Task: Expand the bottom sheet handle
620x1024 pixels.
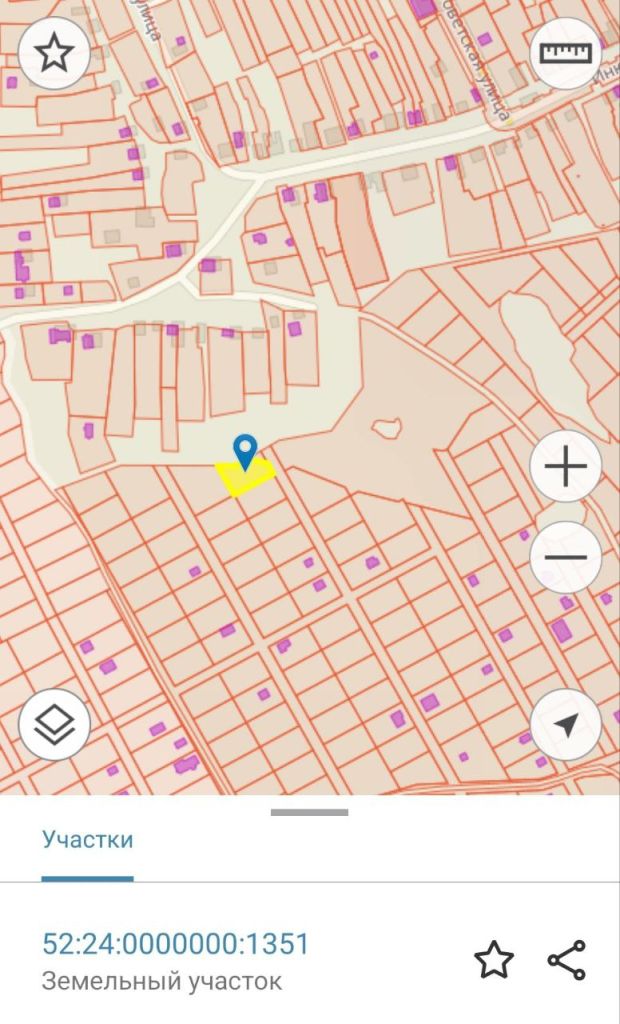Action: [309, 812]
